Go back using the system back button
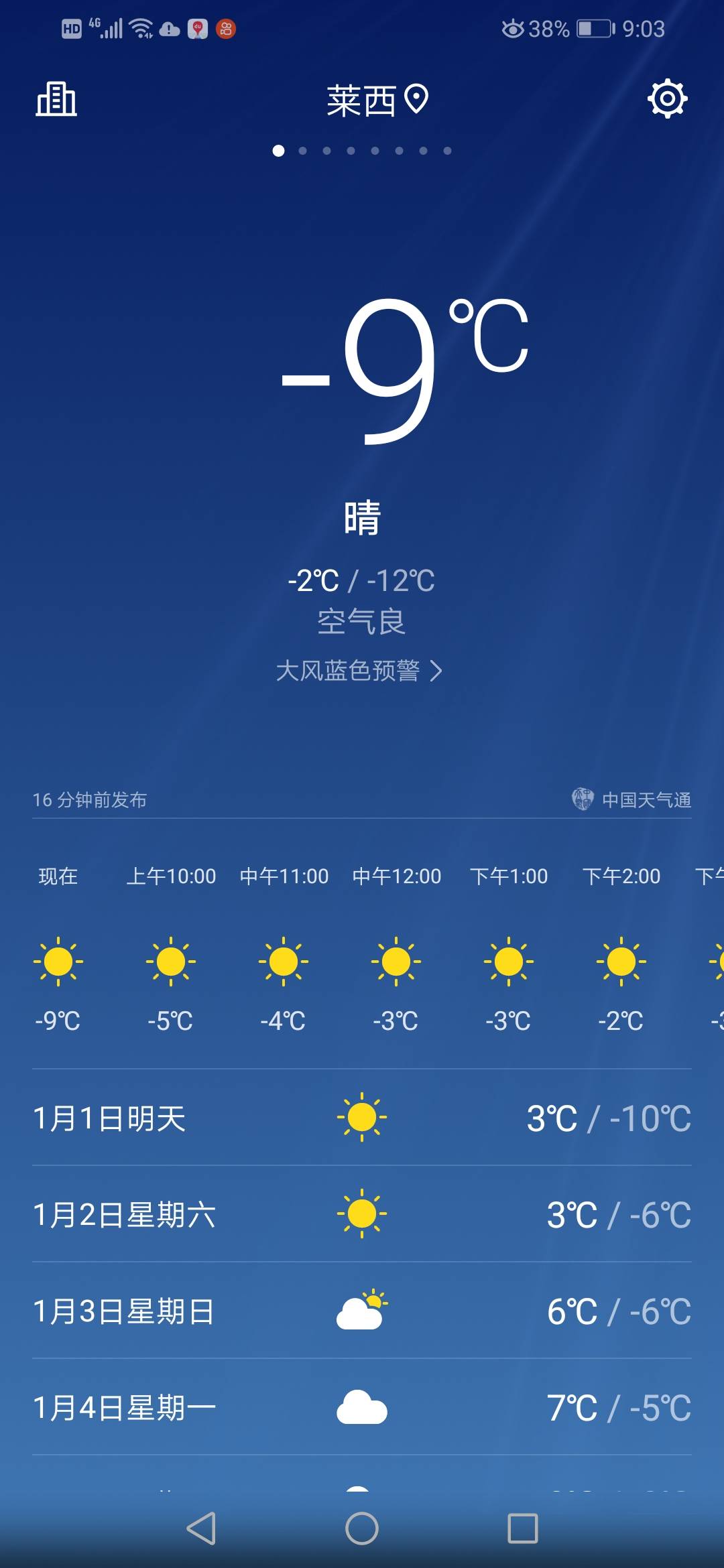The width and height of the screenshot is (724, 1568). point(201,1528)
